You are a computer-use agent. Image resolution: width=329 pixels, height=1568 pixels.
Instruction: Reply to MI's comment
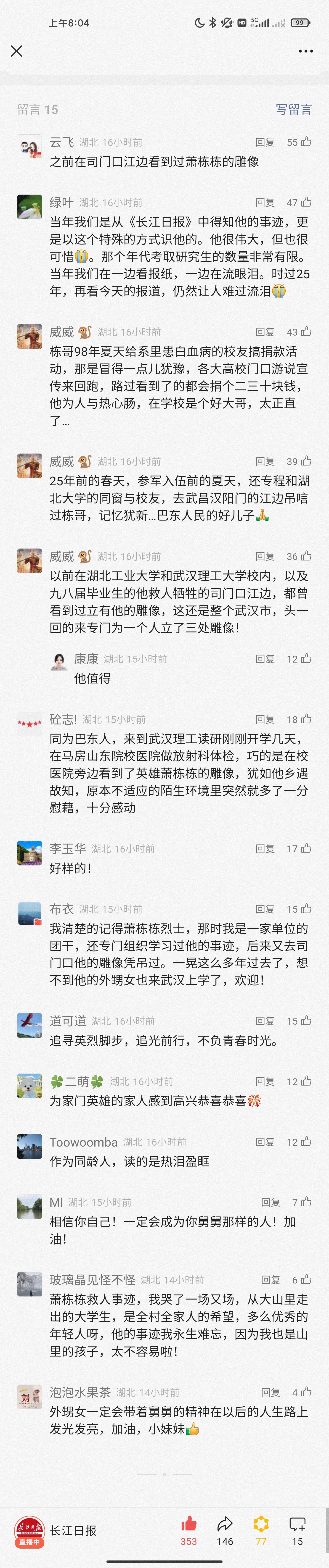click(x=271, y=1203)
